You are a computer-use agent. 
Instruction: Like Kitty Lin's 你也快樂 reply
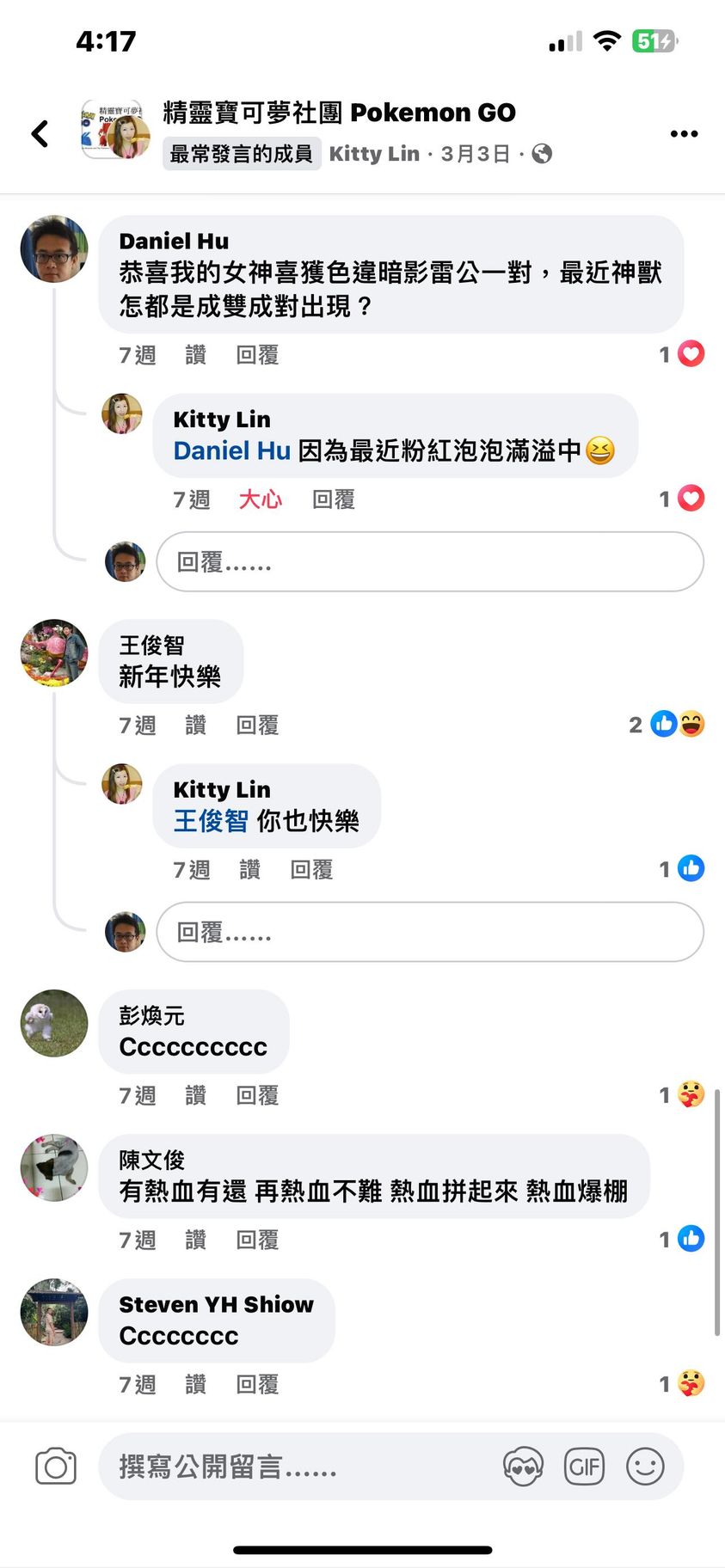[x=249, y=870]
